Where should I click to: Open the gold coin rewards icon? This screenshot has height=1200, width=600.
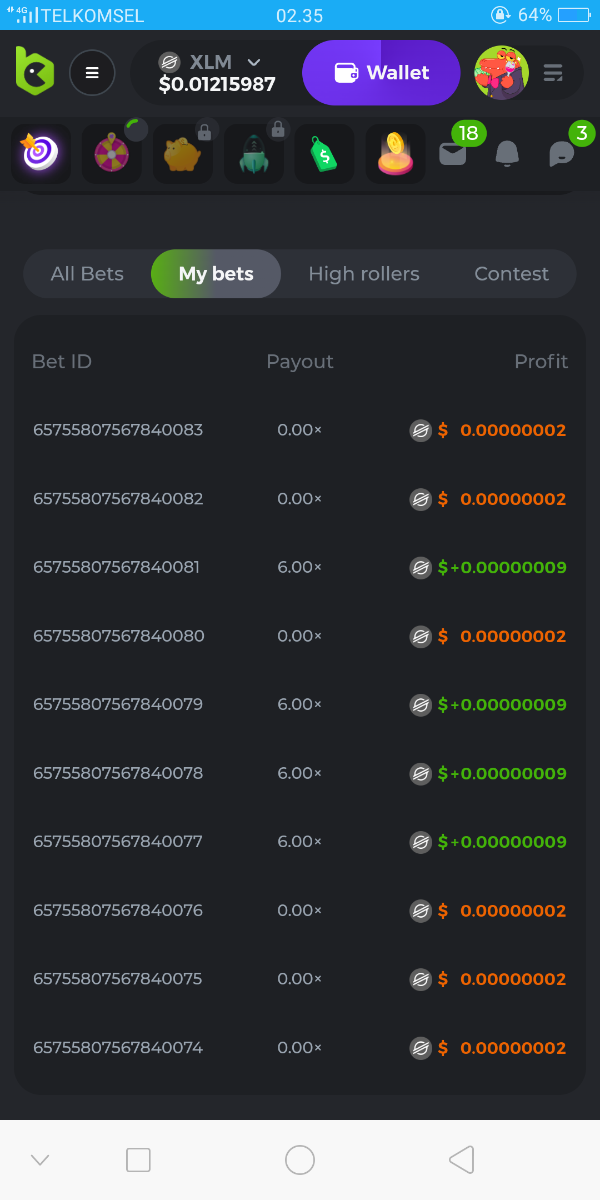(395, 154)
